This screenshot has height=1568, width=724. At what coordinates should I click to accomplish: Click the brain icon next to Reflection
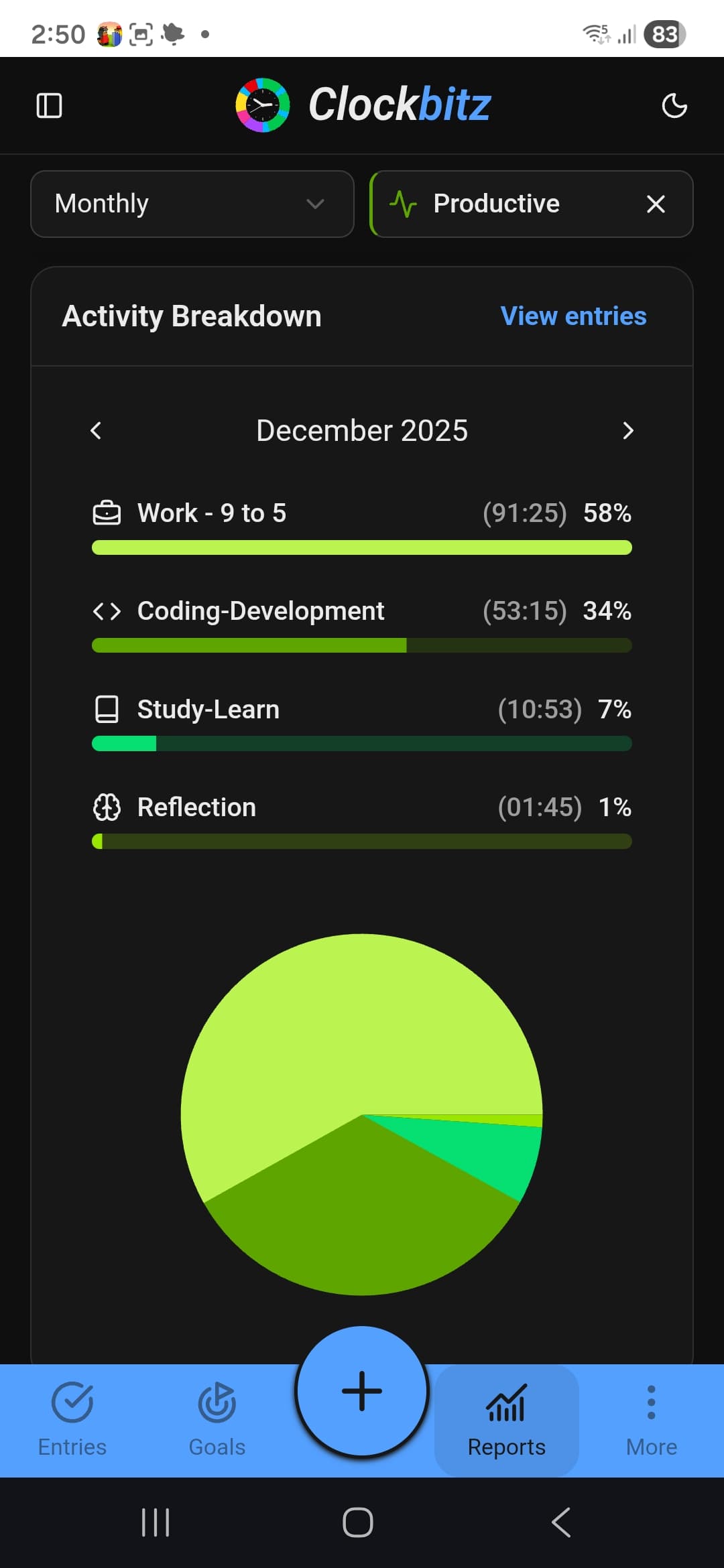[107, 807]
